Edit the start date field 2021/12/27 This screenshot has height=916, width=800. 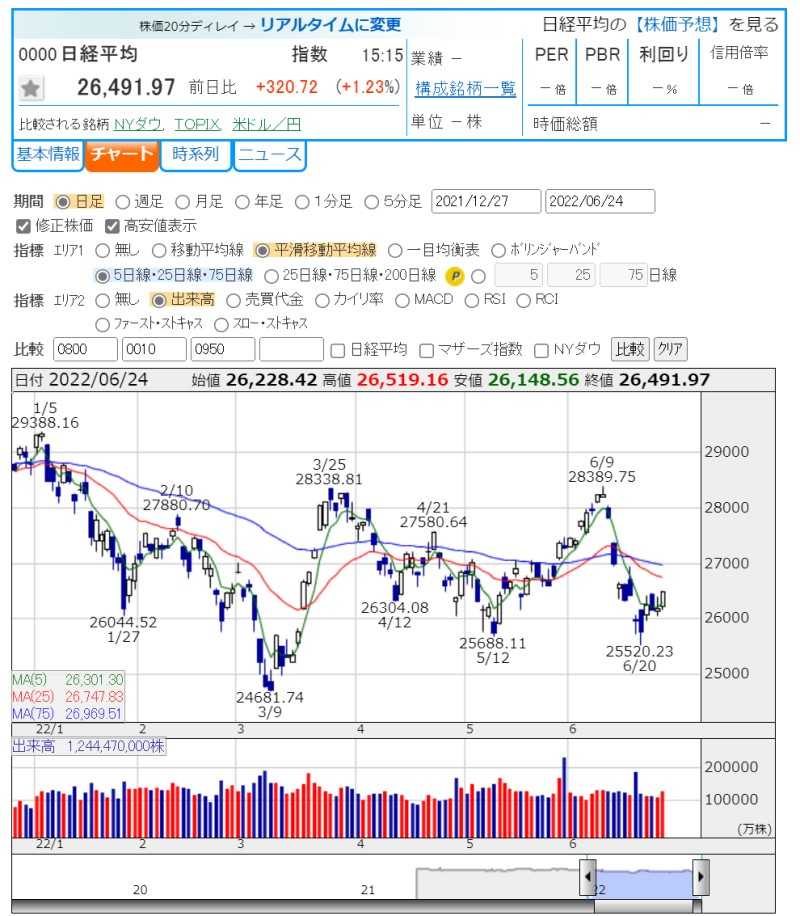pos(486,202)
